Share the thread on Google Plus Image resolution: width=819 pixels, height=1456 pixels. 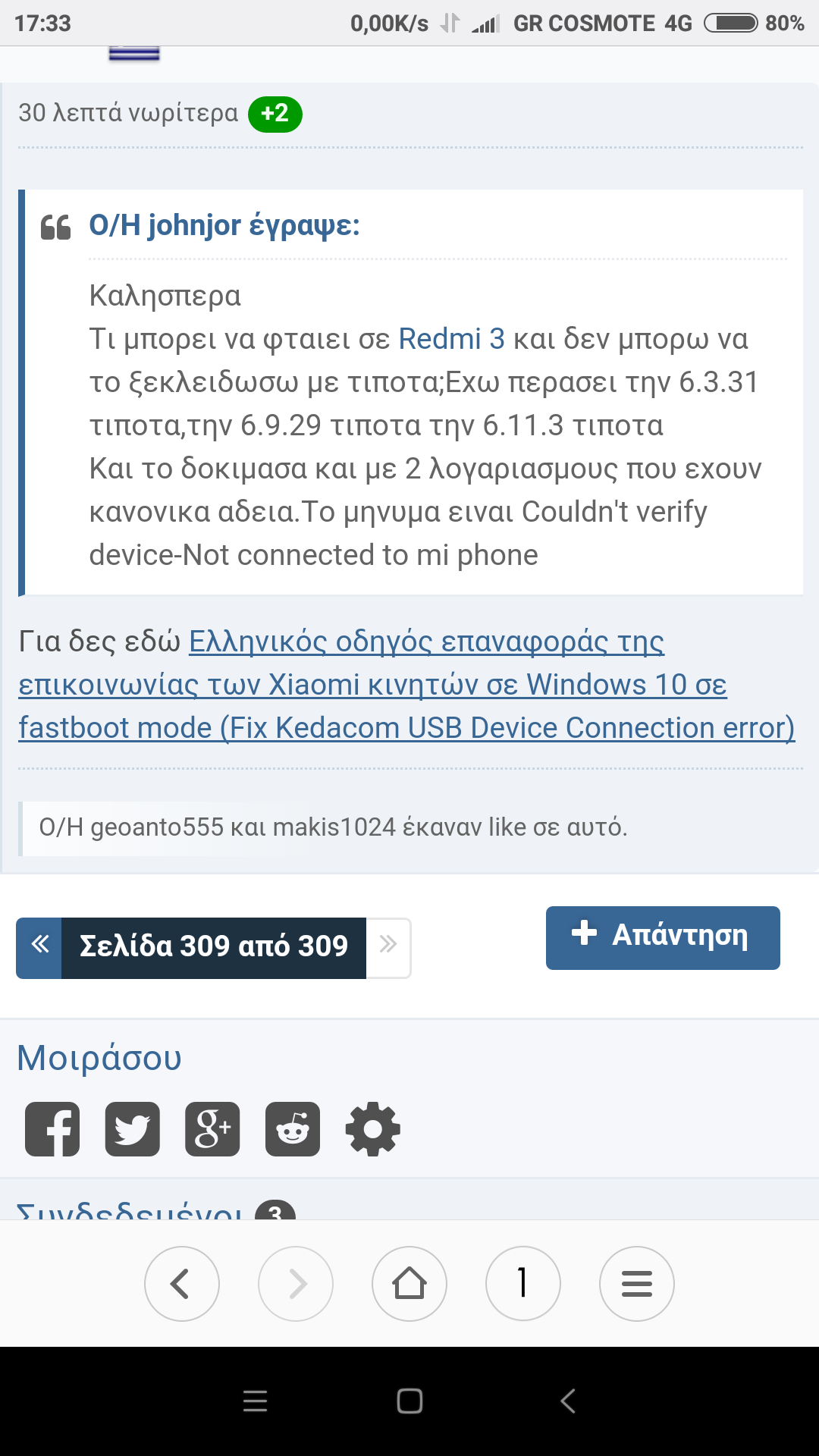coord(212,1129)
